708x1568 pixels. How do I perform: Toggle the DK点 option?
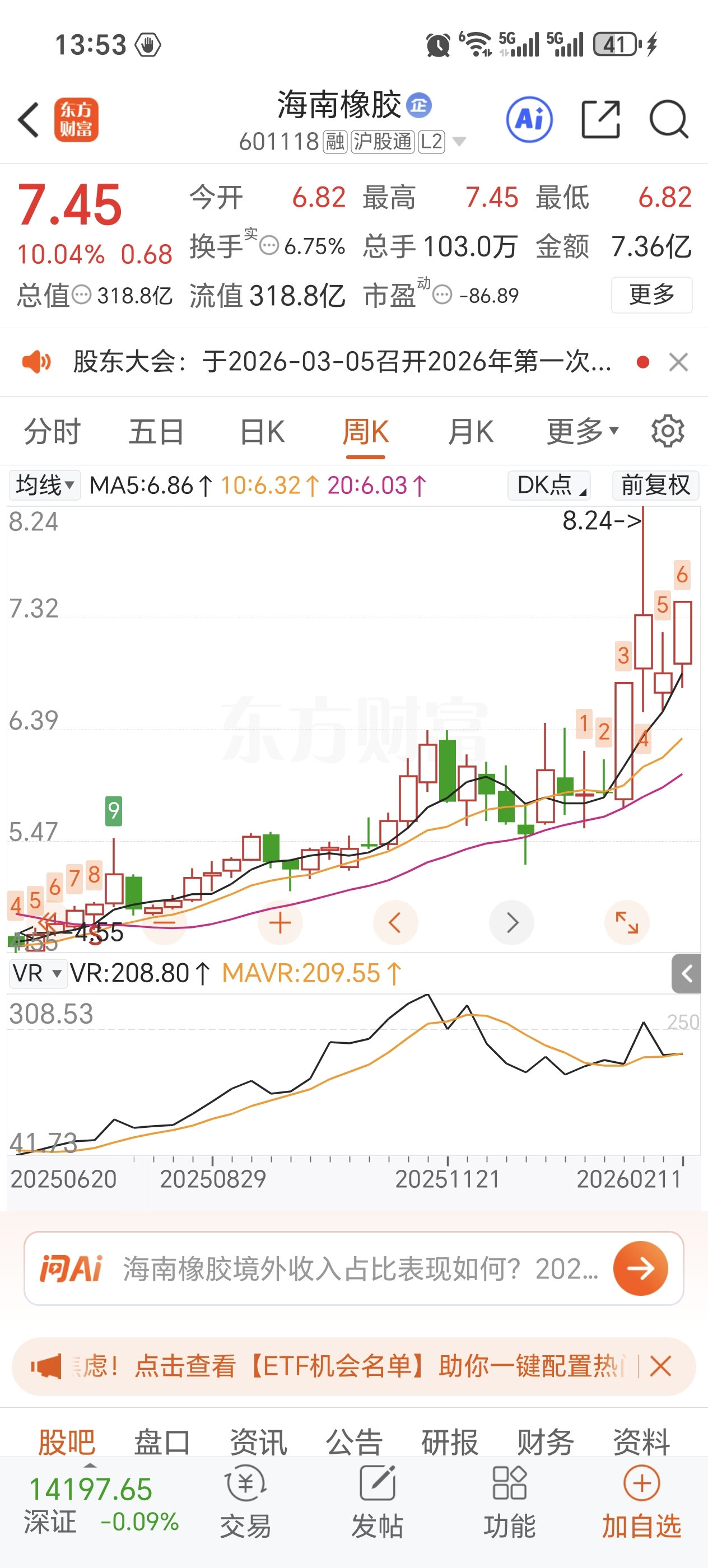[x=549, y=485]
